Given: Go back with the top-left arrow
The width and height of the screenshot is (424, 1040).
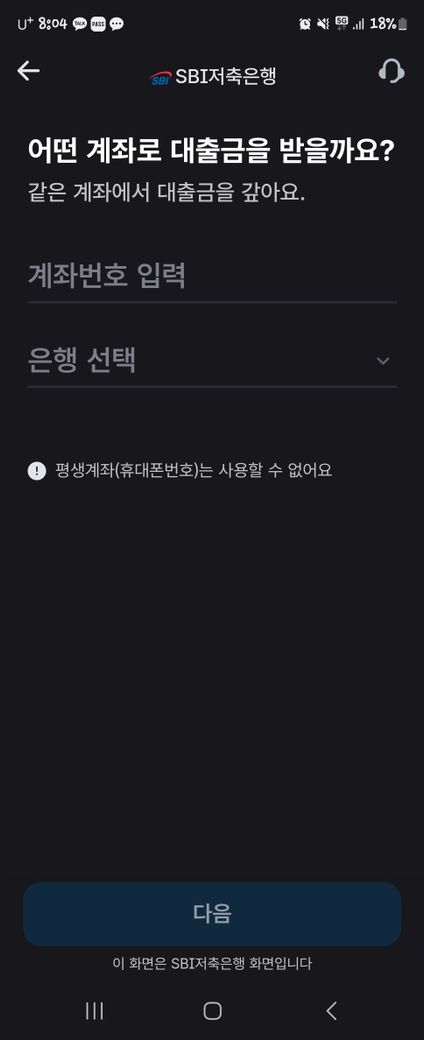Looking at the screenshot, I should [x=29, y=71].
